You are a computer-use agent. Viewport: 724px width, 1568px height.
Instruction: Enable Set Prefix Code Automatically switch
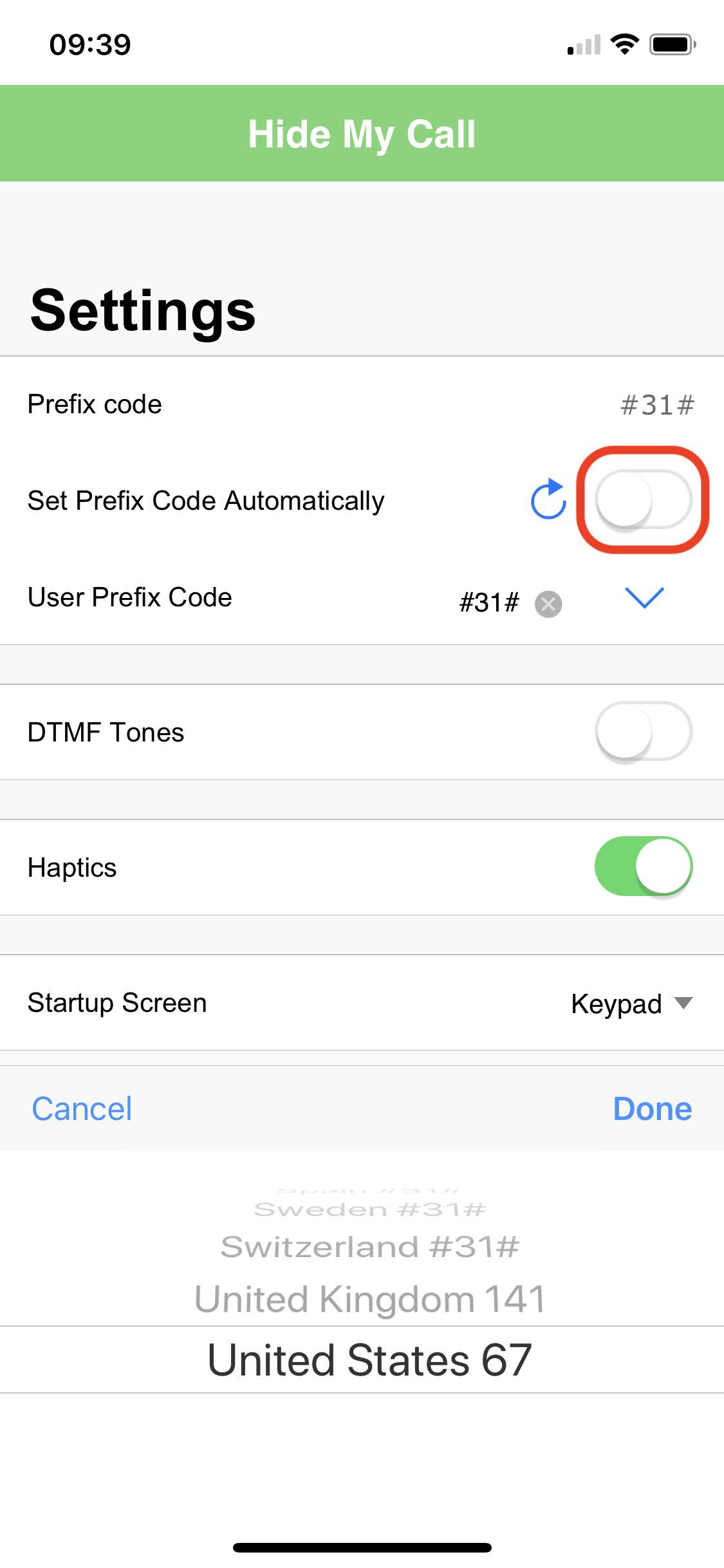click(x=643, y=500)
